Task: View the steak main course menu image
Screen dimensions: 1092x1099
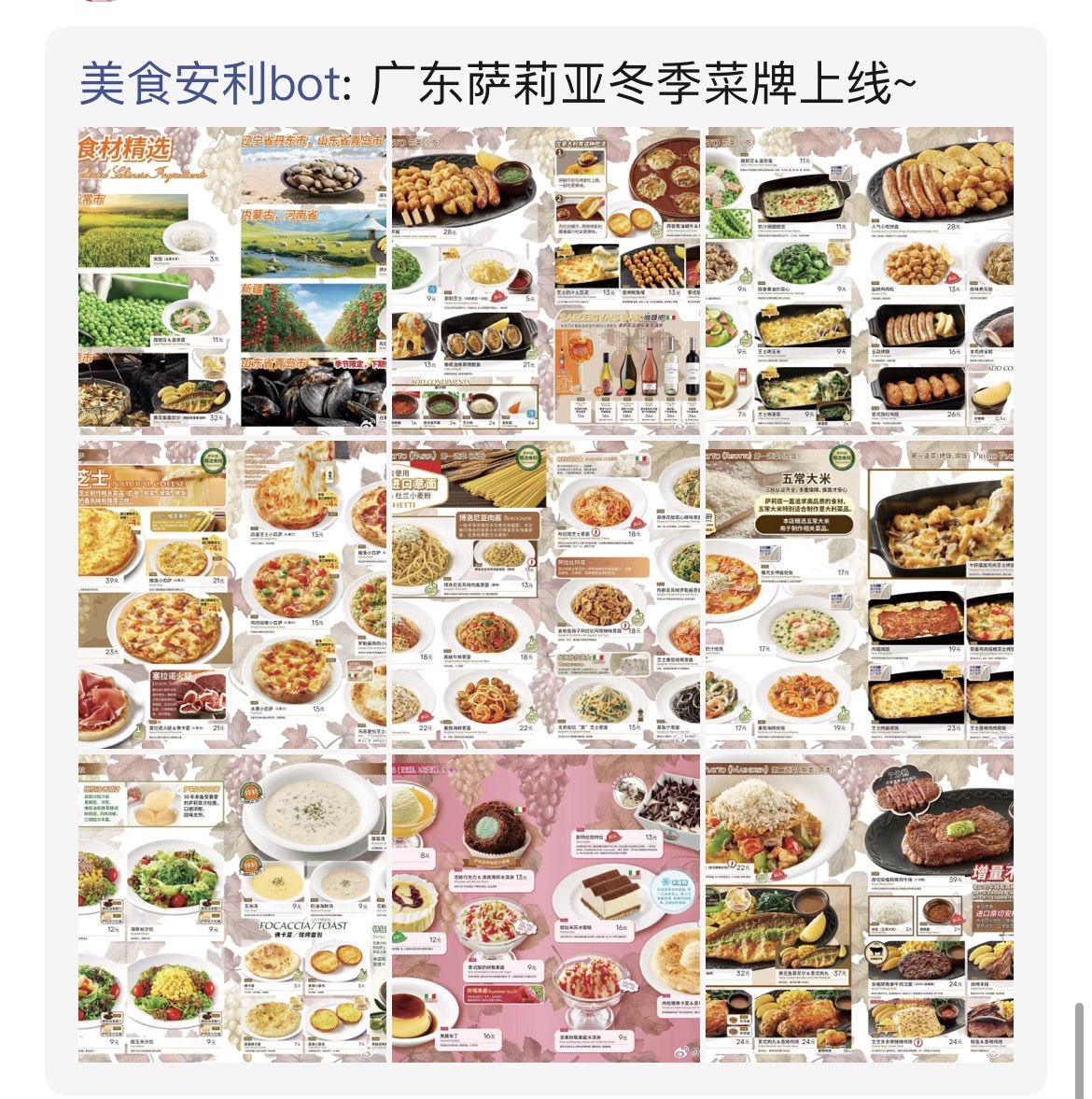Action: click(x=859, y=908)
